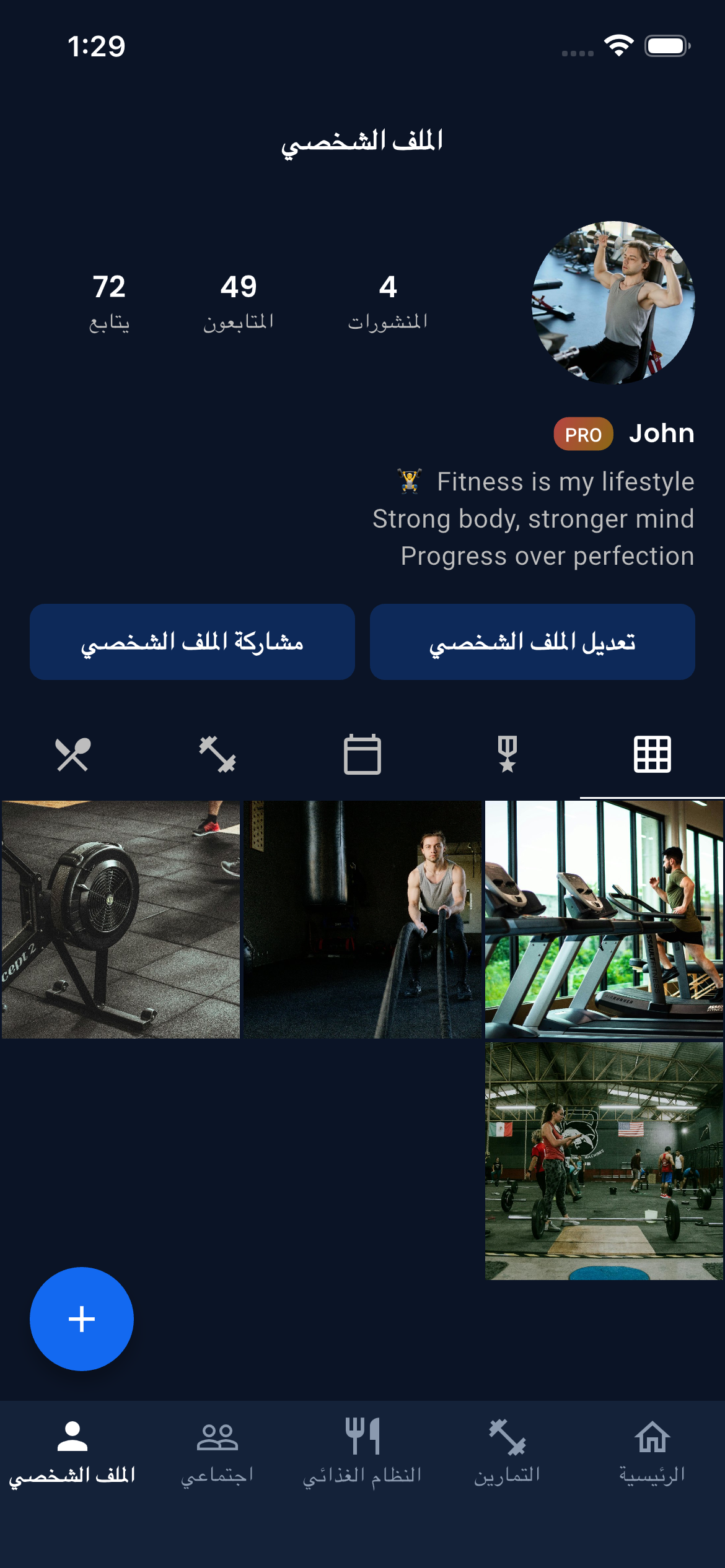Open the calendar tab on the profile
Viewport: 725px width, 1568px height.
362,756
